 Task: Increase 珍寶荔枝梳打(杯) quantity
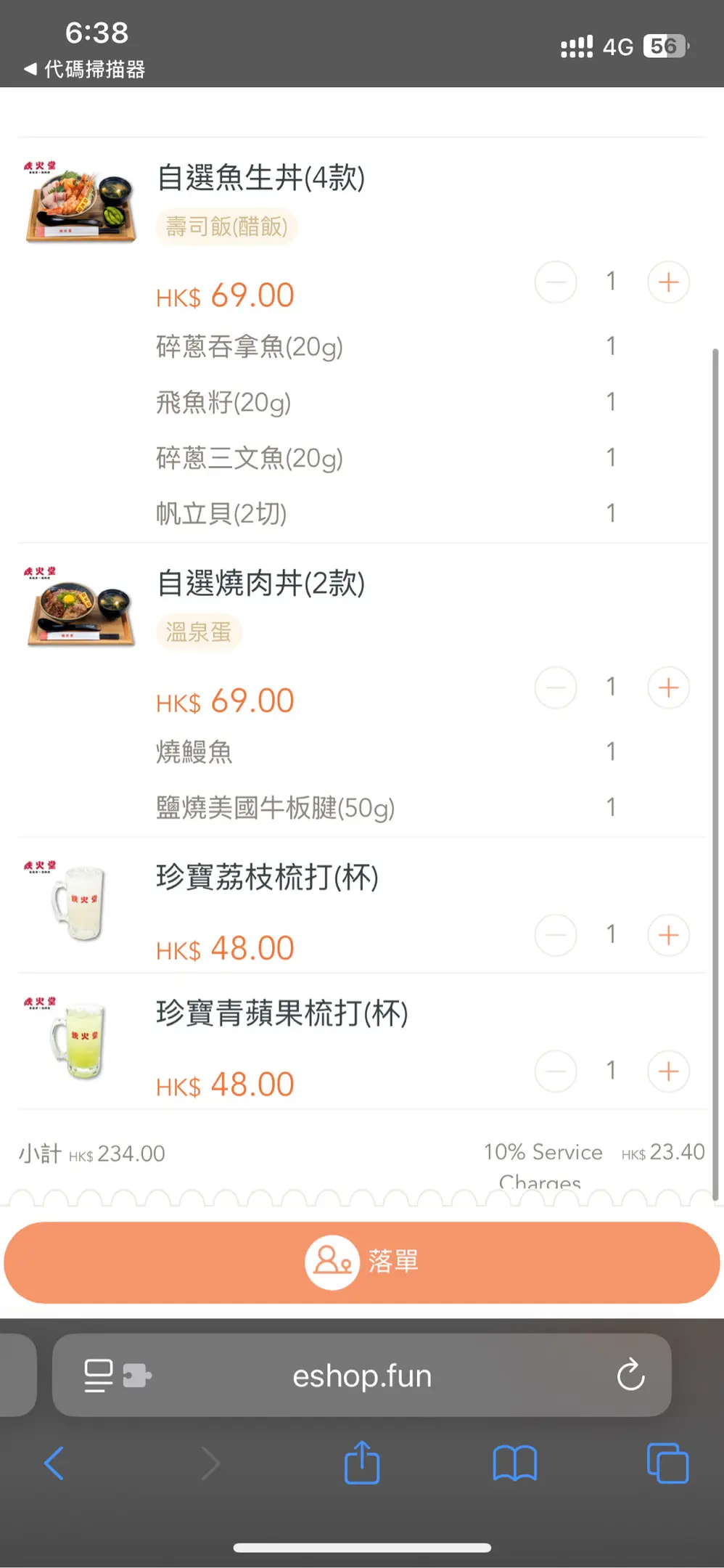point(668,935)
